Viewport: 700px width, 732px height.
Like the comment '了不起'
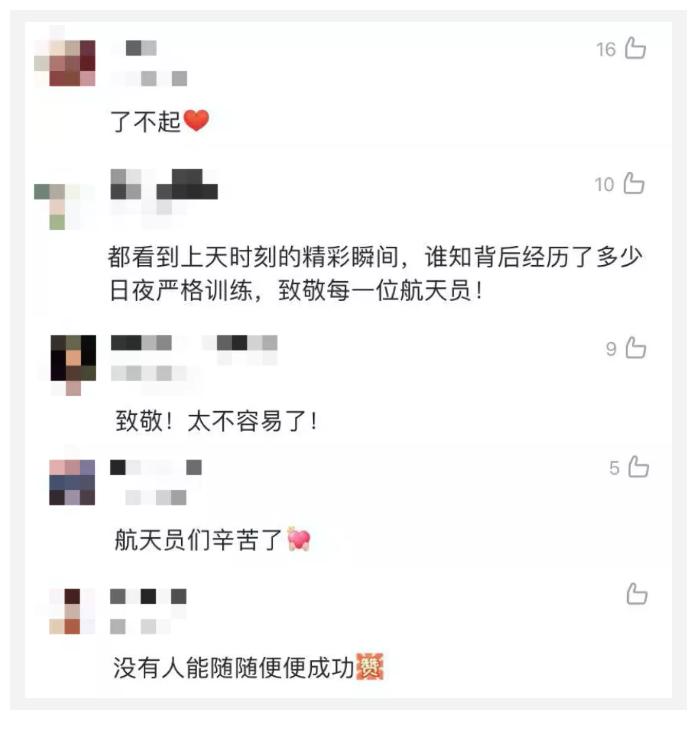636,49
